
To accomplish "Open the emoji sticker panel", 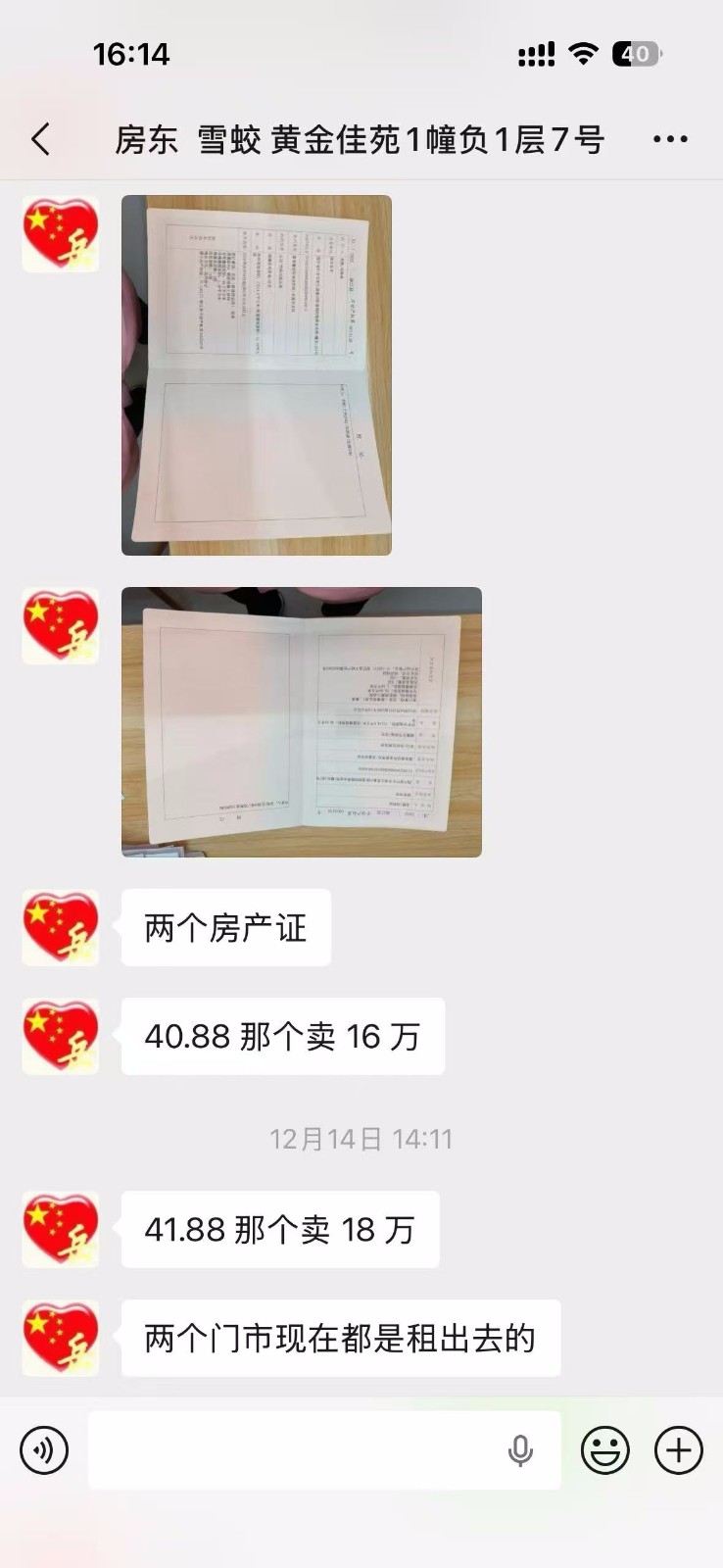I will [605, 1450].
